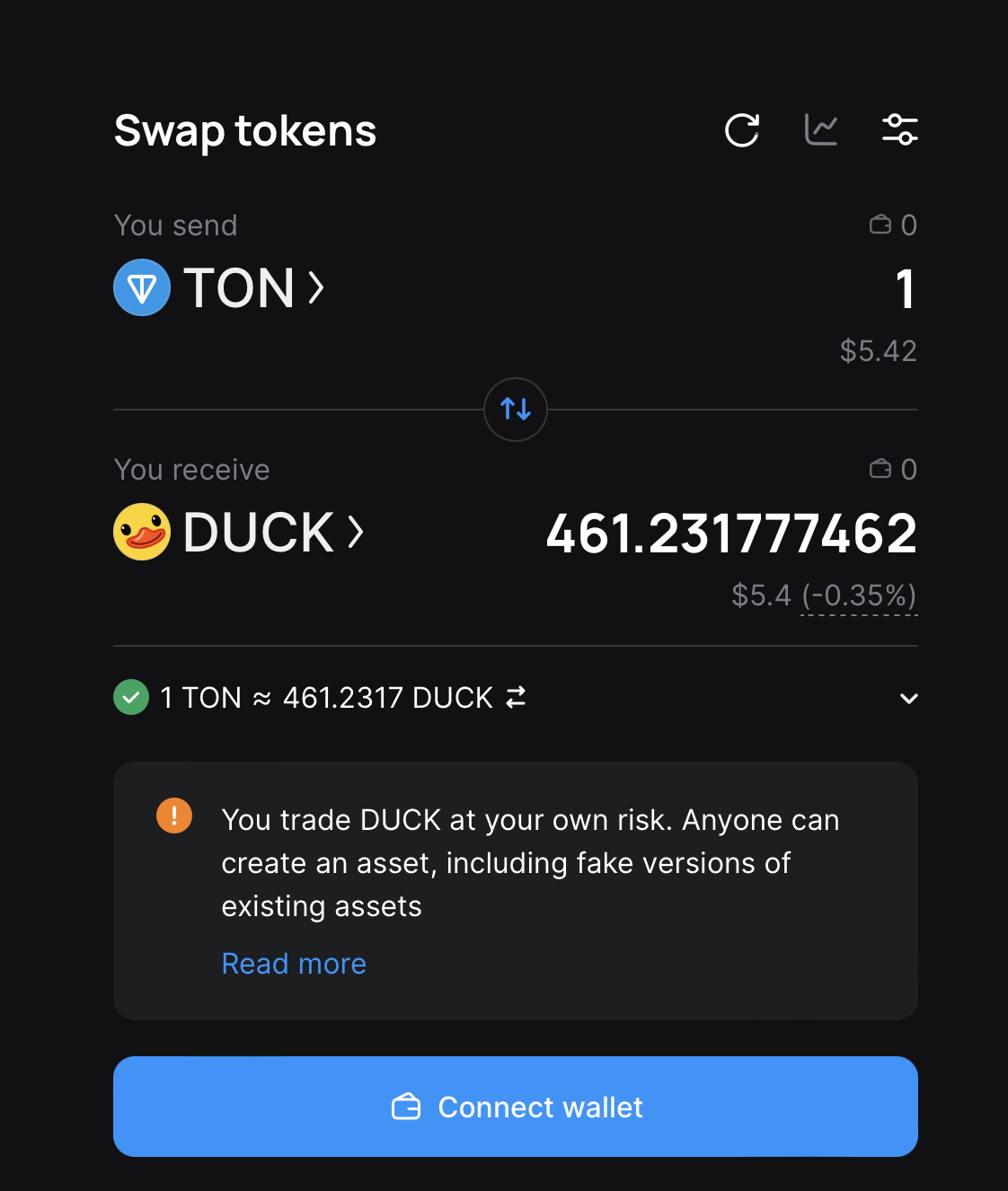The image size is (1008, 1191).
Task: Change the DUCK receive token
Action: pyautogui.click(x=240, y=533)
